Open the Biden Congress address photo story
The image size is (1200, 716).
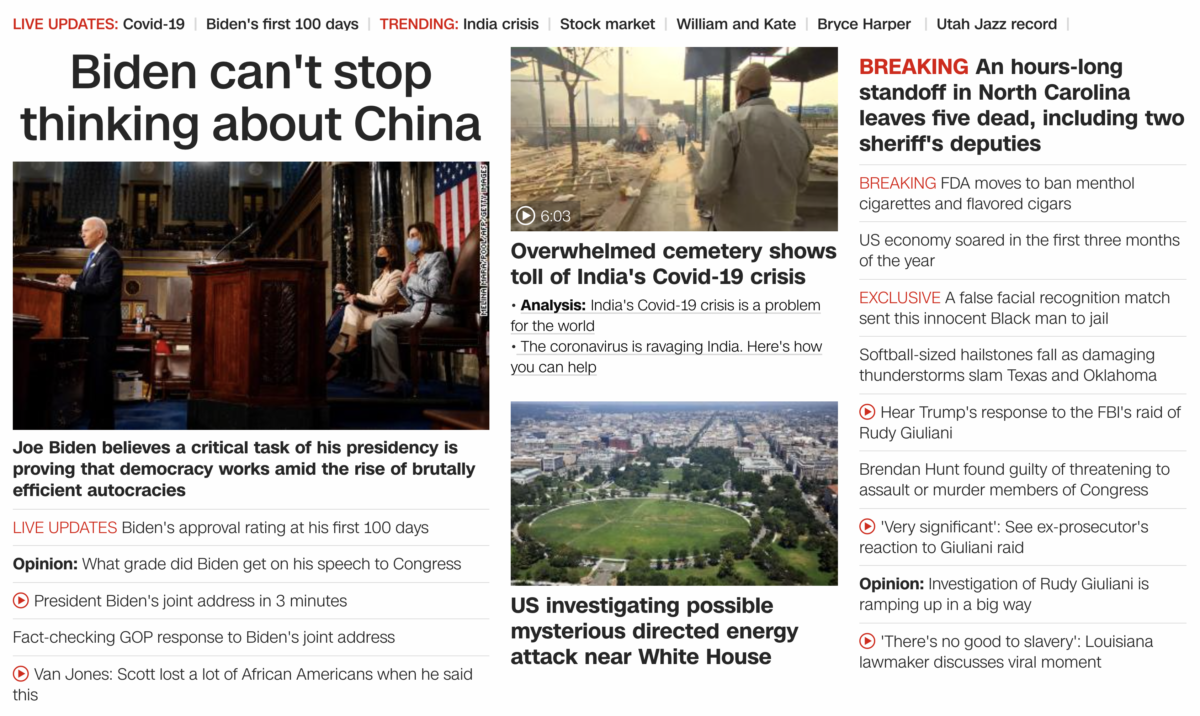coord(250,295)
